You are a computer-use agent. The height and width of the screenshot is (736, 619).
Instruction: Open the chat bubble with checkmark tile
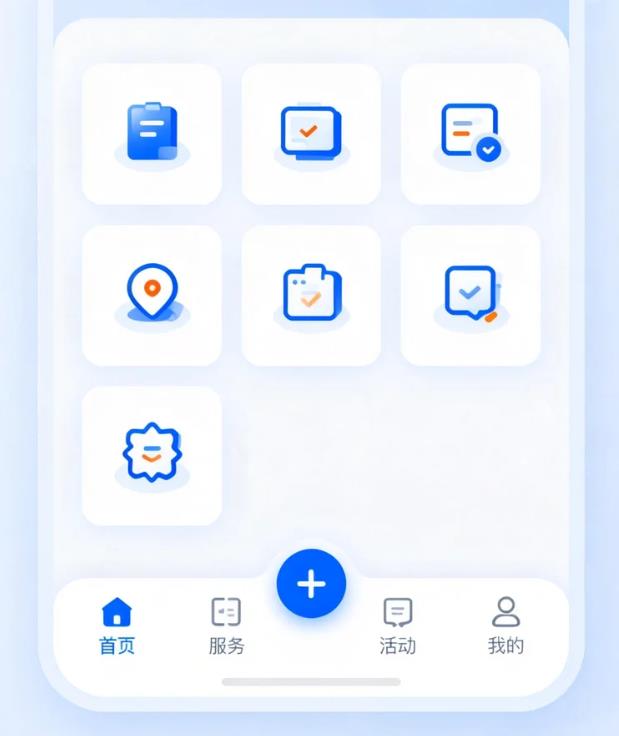pos(470,295)
